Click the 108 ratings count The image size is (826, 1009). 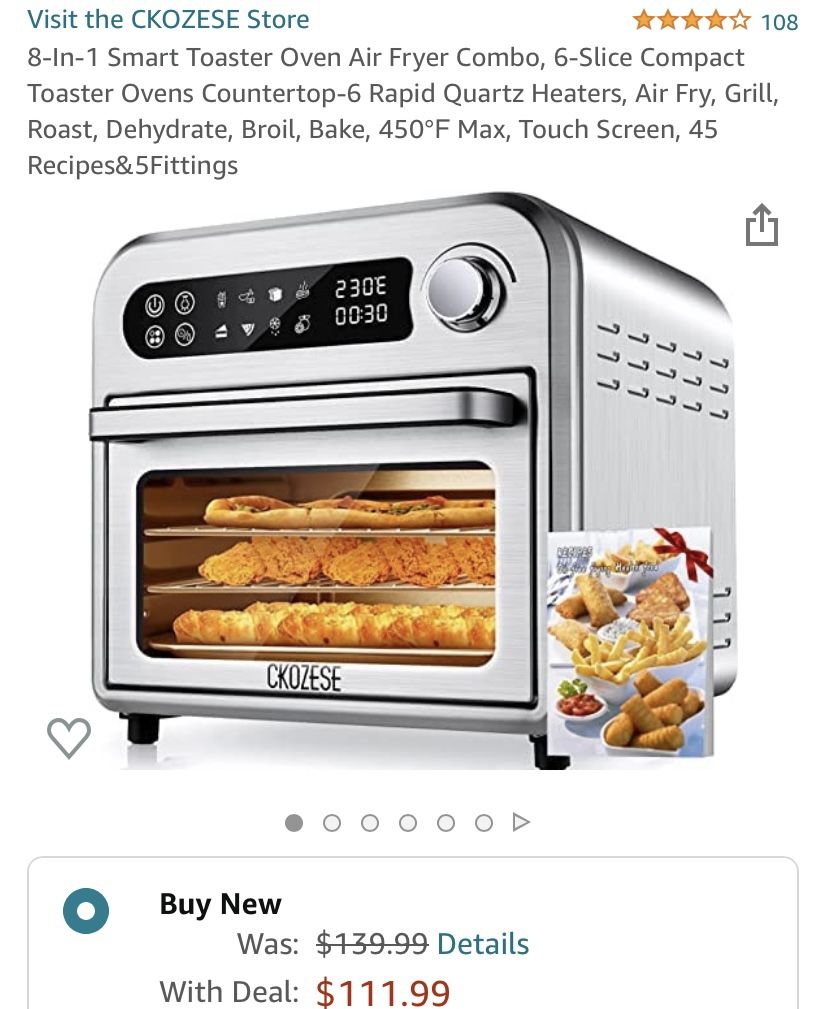point(780,18)
